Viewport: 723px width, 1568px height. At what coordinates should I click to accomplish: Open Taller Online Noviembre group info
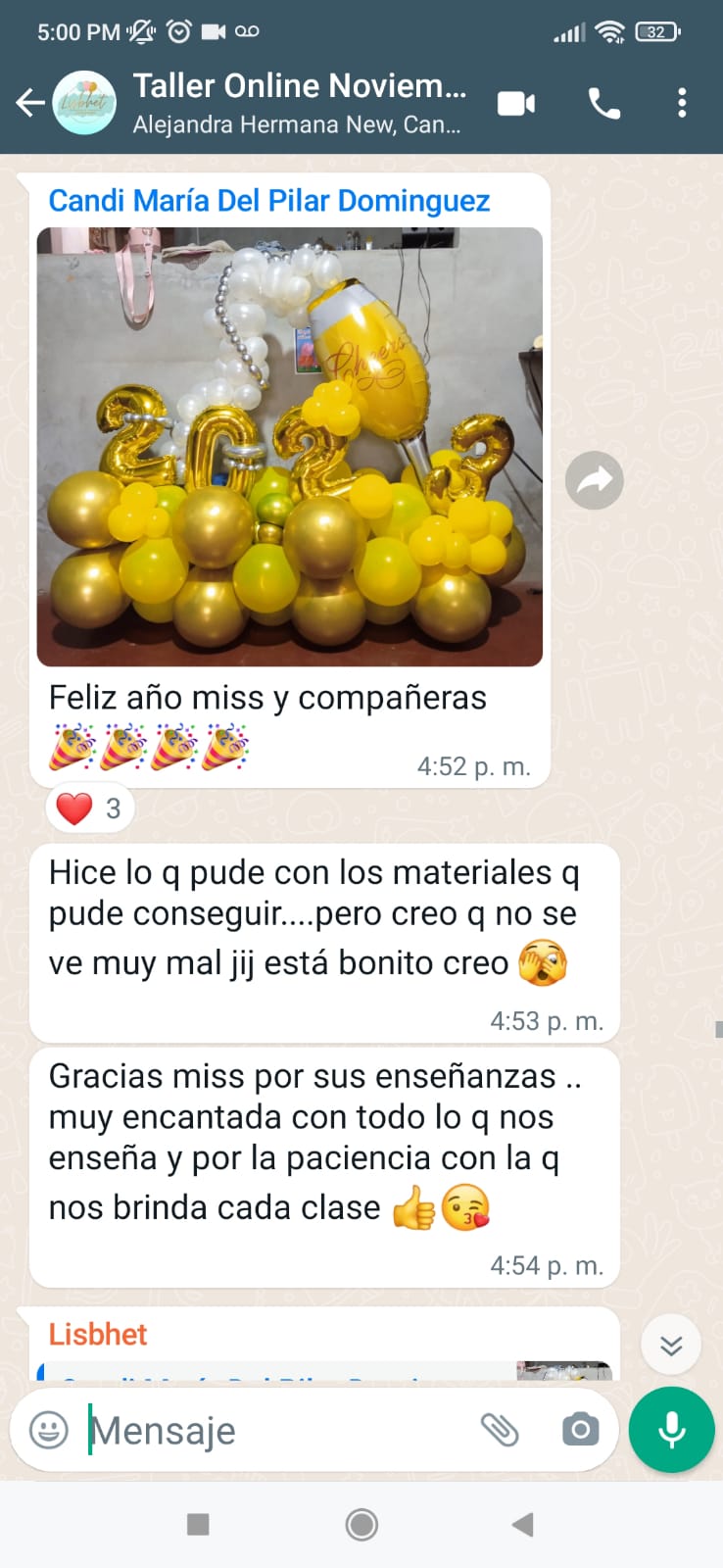298,102
